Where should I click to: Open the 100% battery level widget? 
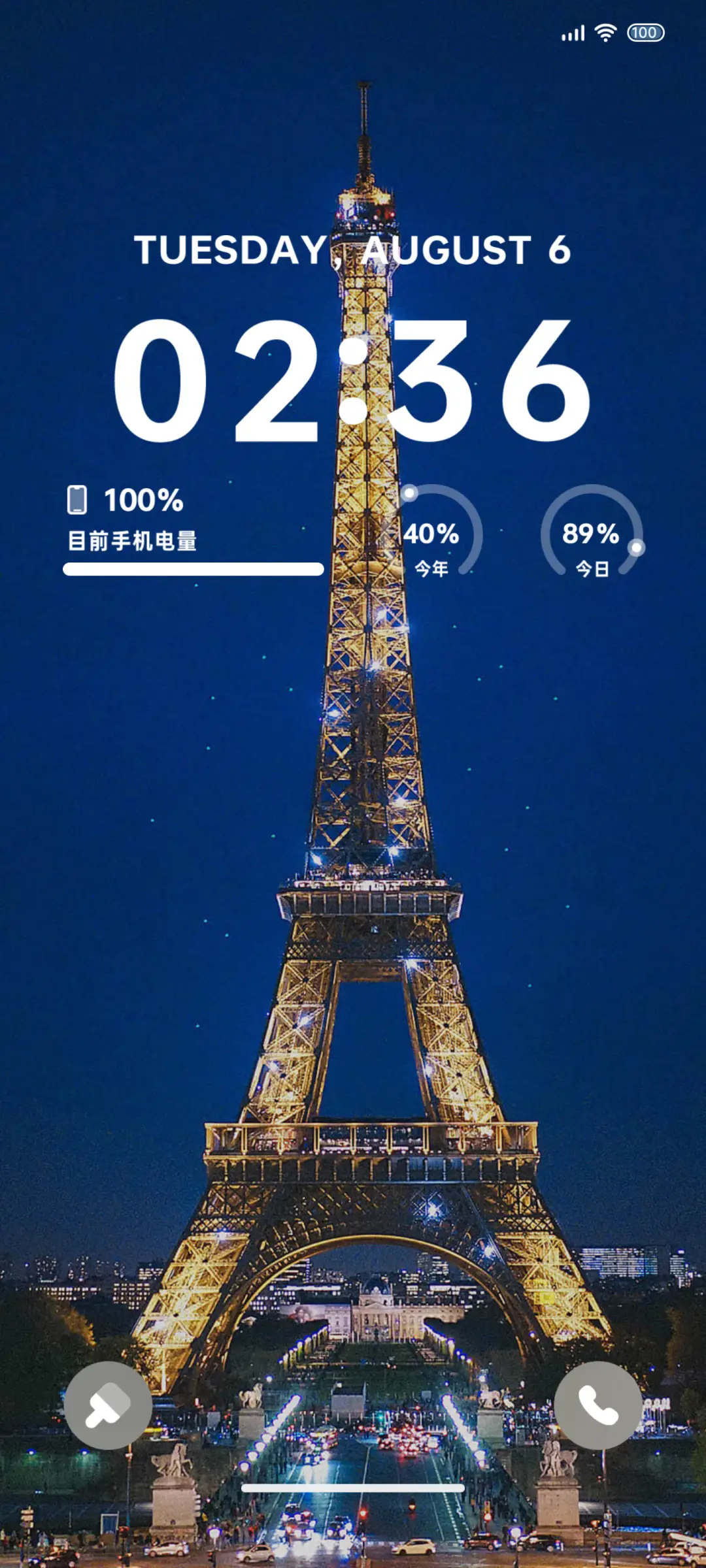pyautogui.click(x=193, y=529)
